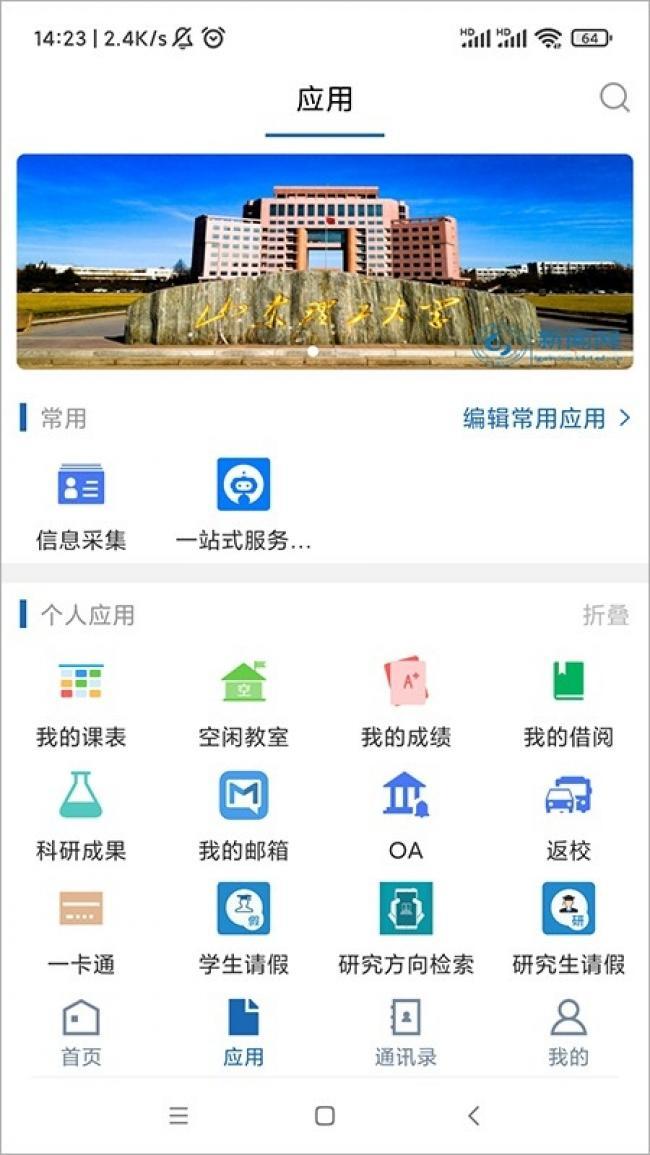Open the search icon at top
The width and height of the screenshot is (650, 1155).
pos(615,97)
